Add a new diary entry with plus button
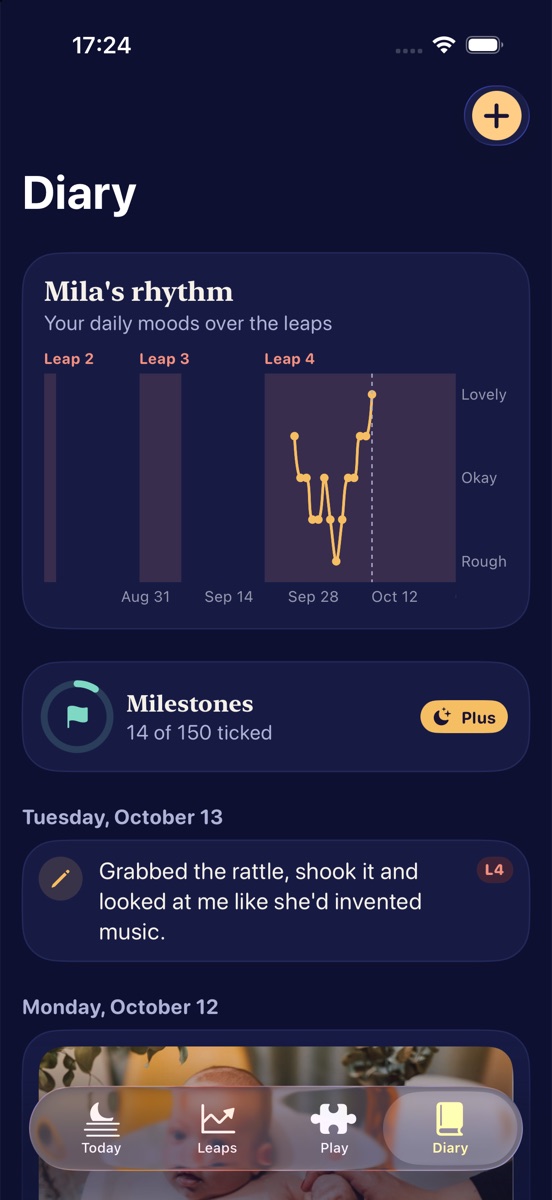The height and width of the screenshot is (1200, 552). pyautogui.click(x=497, y=116)
